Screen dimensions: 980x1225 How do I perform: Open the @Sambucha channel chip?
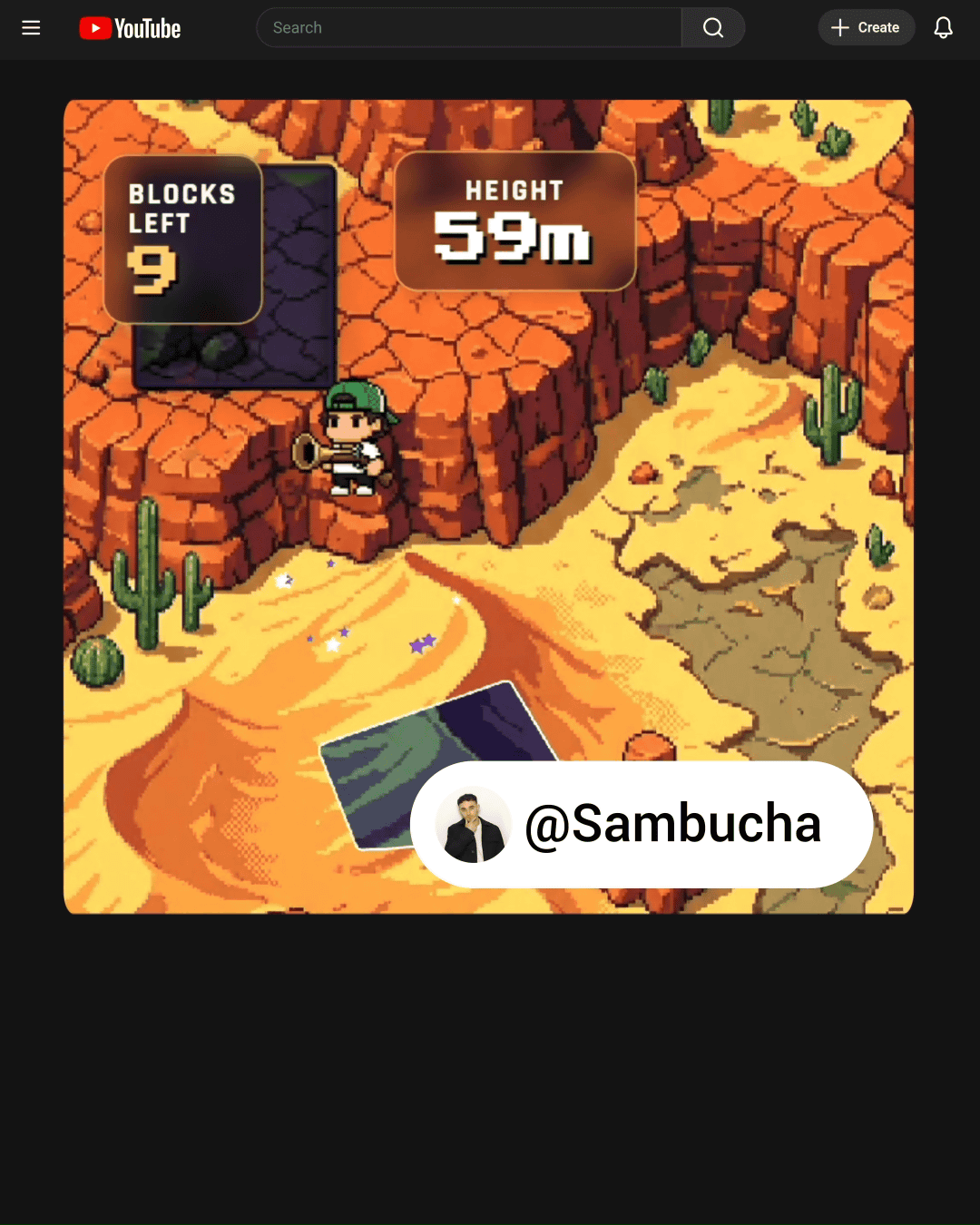642,824
